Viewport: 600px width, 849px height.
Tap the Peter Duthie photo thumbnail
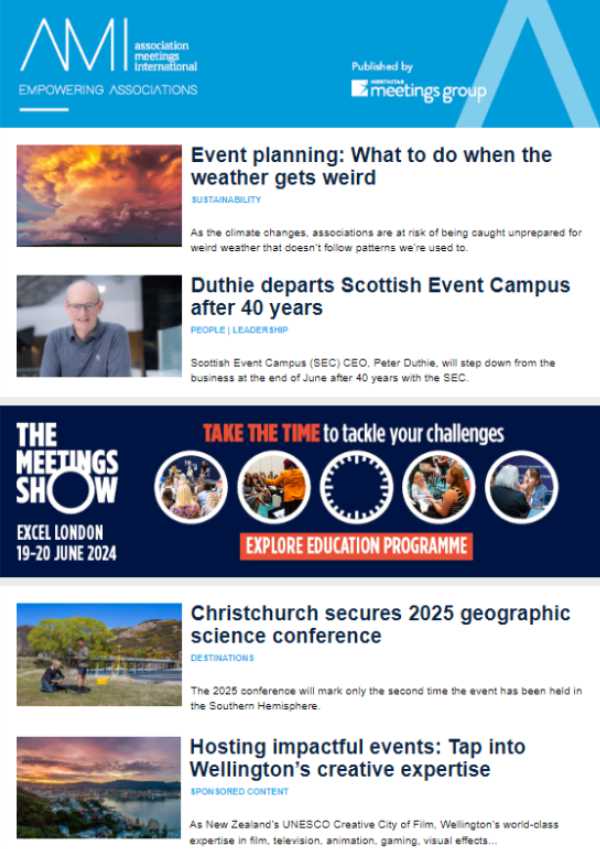click(x=99, y=326)
